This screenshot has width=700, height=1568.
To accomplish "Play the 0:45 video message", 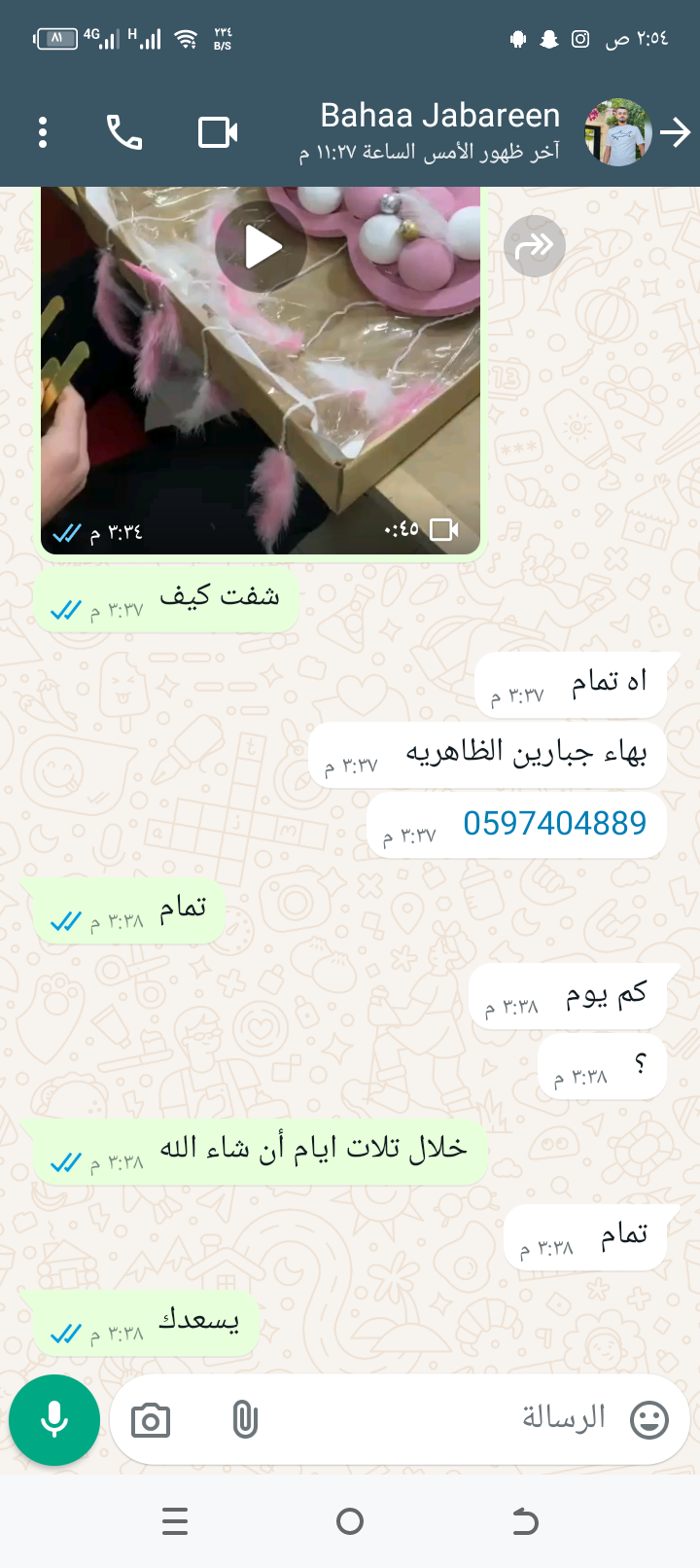I will click(x=261, y=246).
